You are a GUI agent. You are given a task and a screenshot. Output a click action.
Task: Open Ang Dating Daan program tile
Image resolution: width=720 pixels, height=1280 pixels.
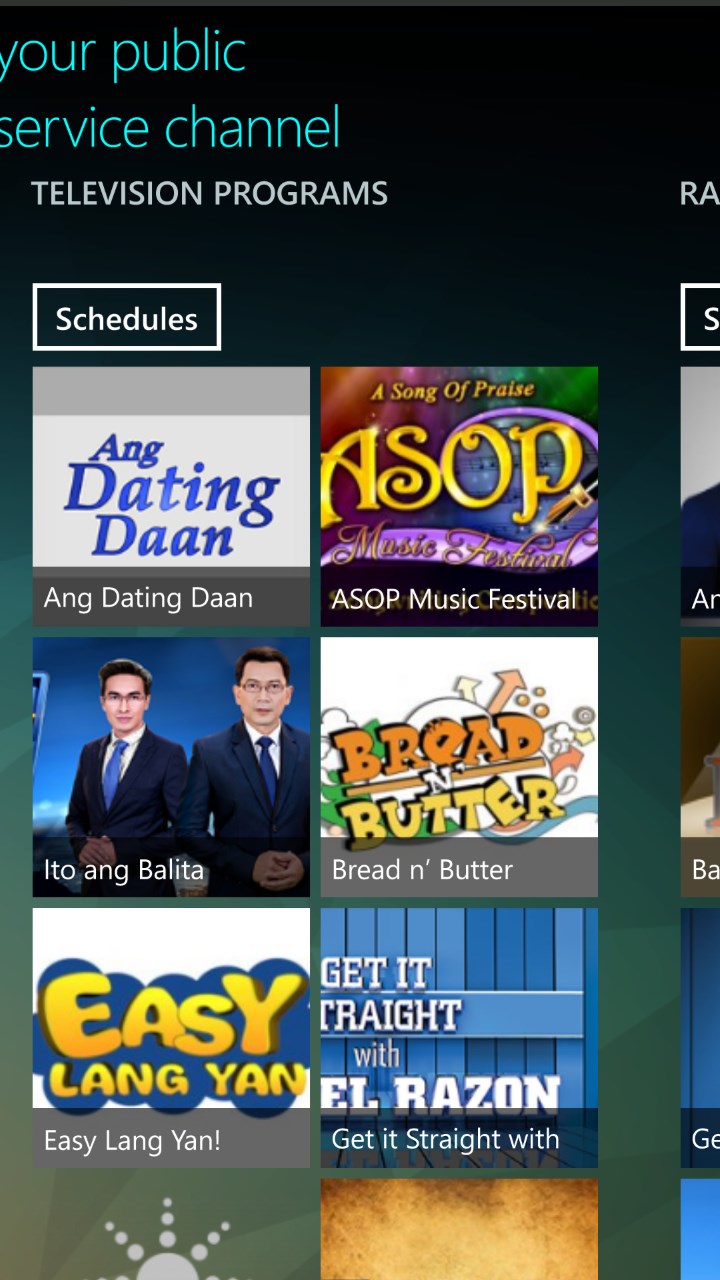[x=171, y=496]
